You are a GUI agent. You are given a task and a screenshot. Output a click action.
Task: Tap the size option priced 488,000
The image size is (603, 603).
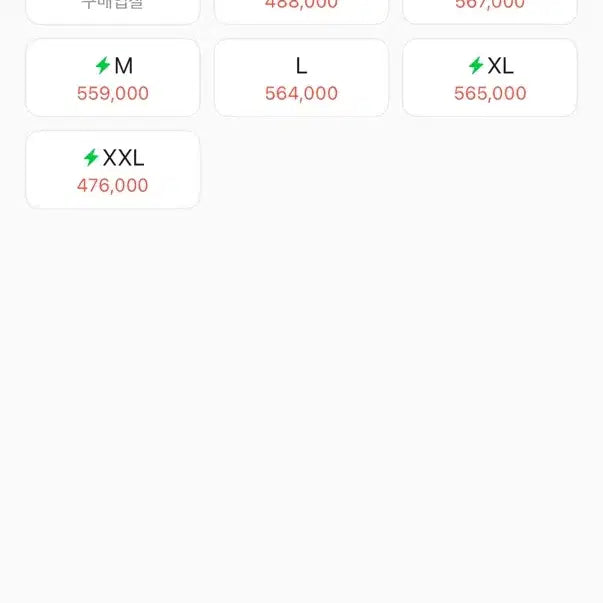(x=301, y=9)
